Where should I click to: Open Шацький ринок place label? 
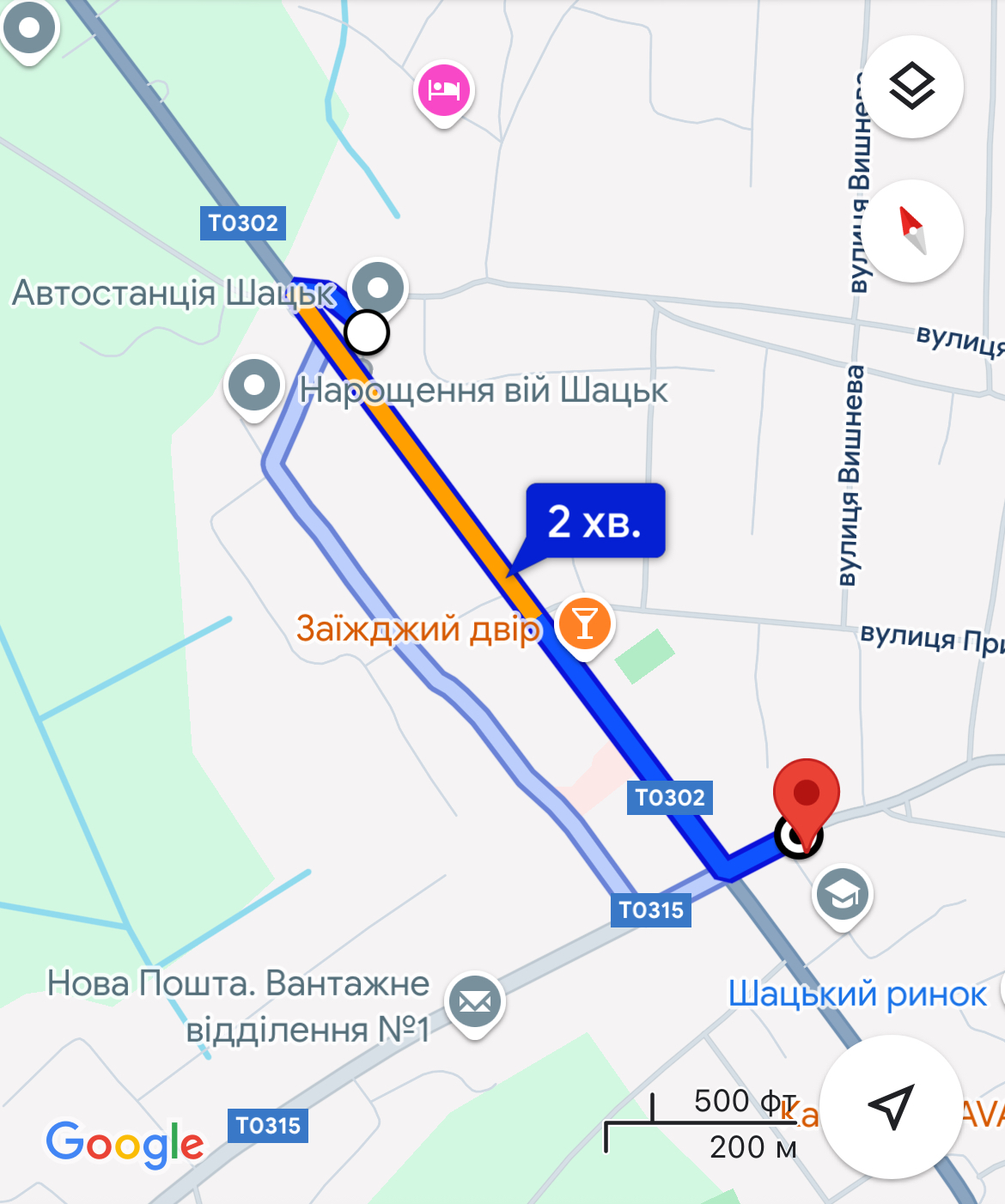(x=857, y=994)
